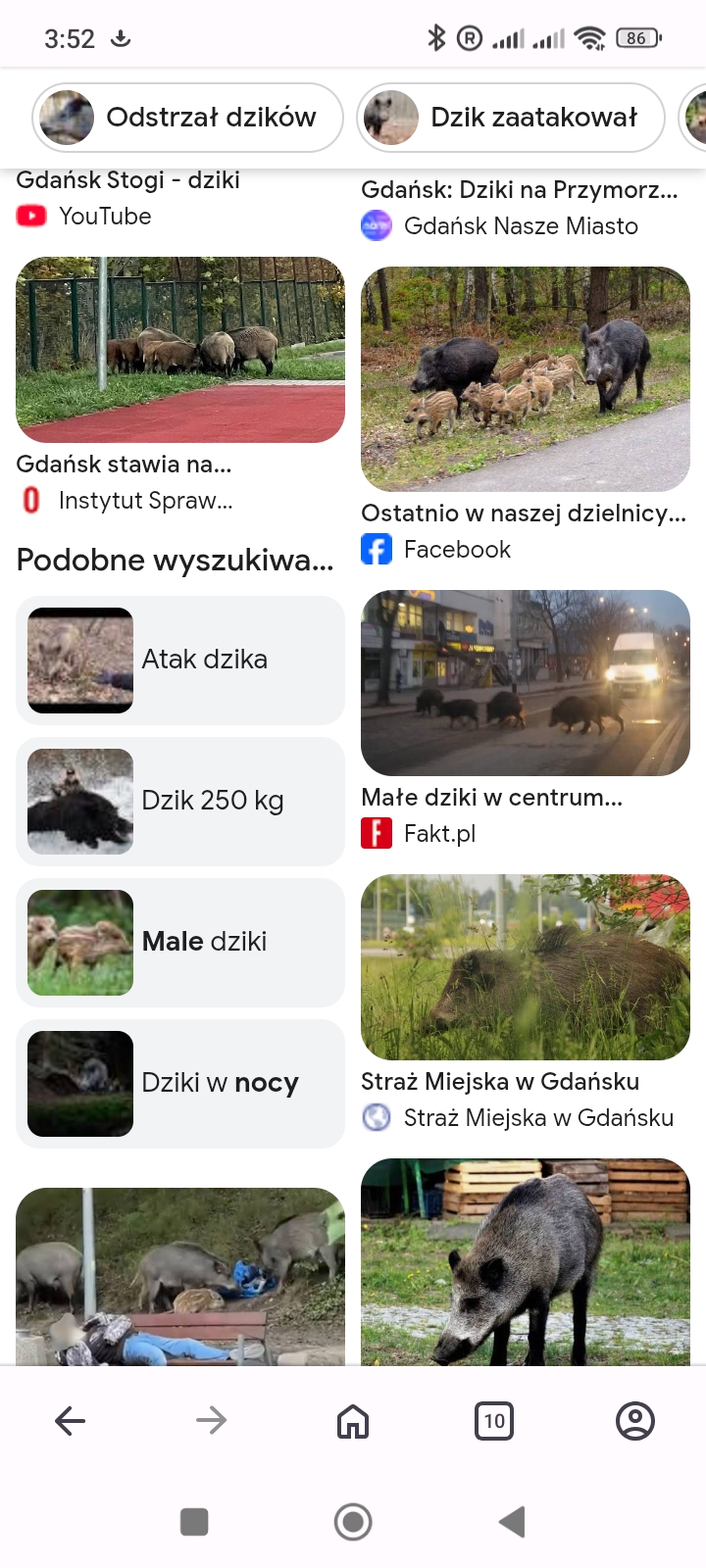Open the Gdańsk stawia na... image result
This screenshot has width=706, height=1568.
coord(180,350)
